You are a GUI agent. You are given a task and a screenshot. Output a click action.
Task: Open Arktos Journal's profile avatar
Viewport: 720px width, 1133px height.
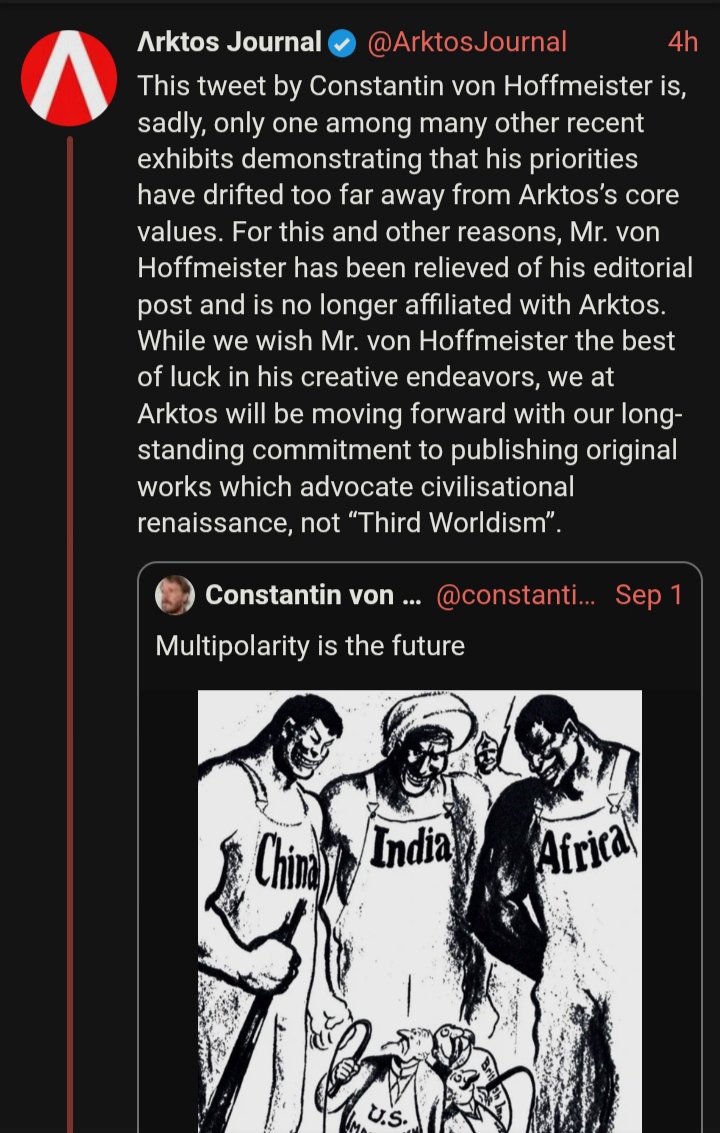[x=69, y=78]
